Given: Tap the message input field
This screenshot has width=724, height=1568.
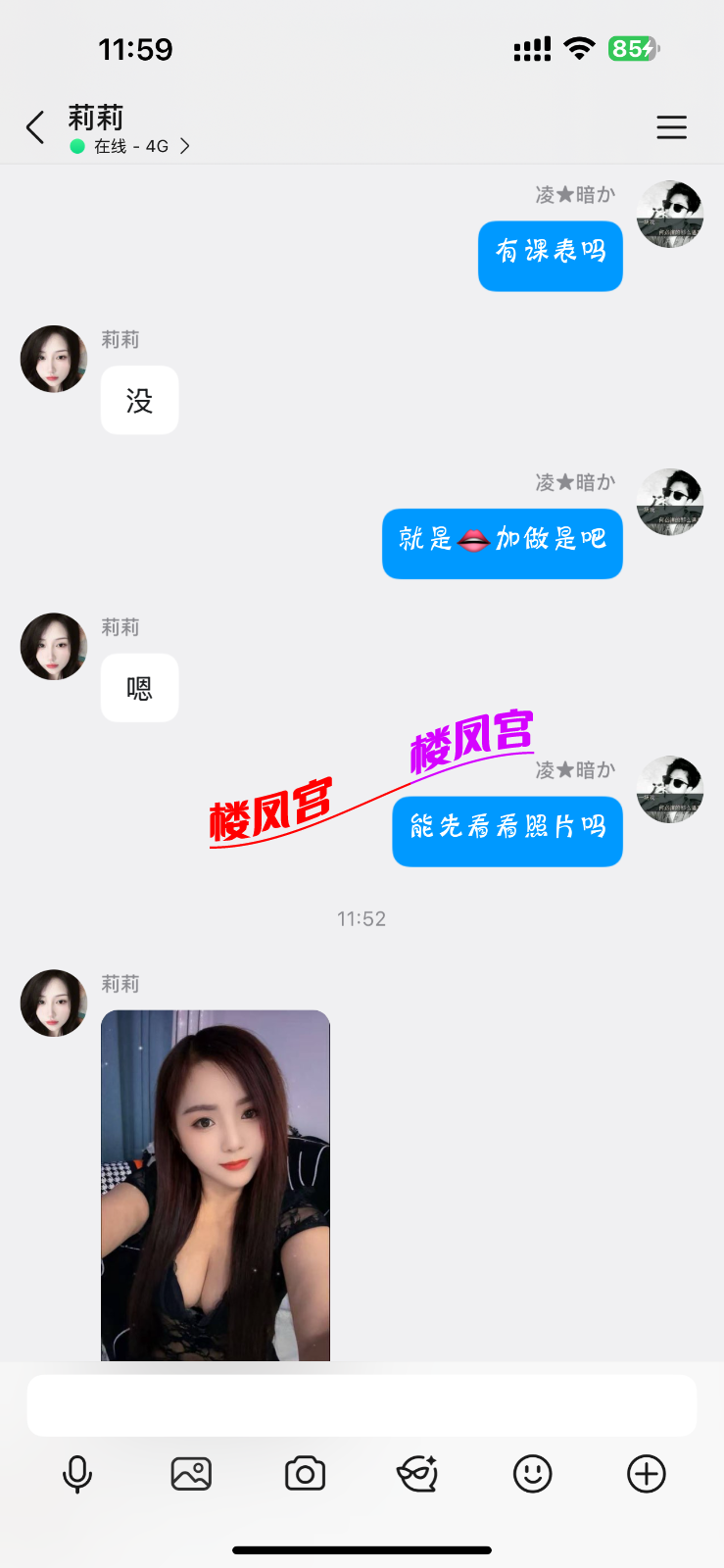Looking at the screenshot, I should 362,1405.
